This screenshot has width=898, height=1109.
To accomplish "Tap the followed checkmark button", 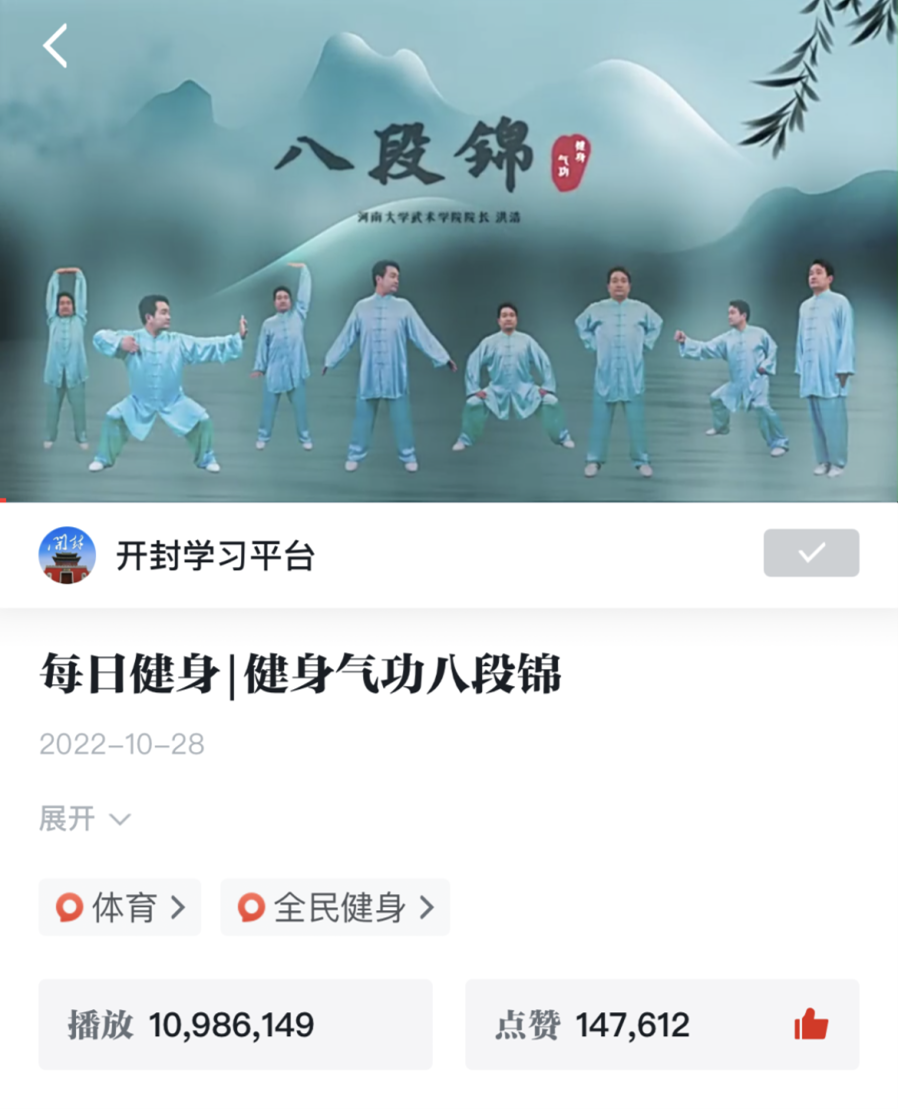I will pos(810,553).
